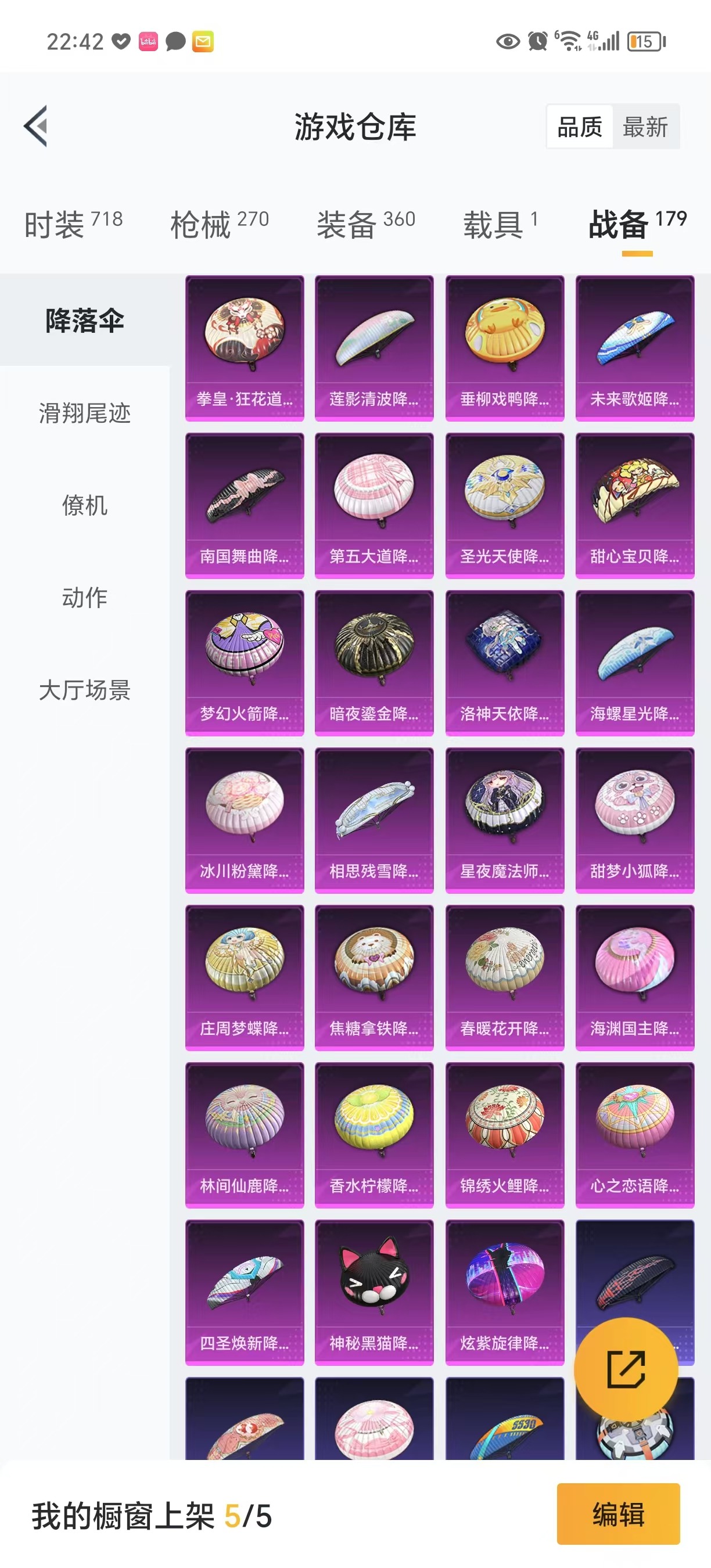Select the 动作 category

(x=85, y=597)
